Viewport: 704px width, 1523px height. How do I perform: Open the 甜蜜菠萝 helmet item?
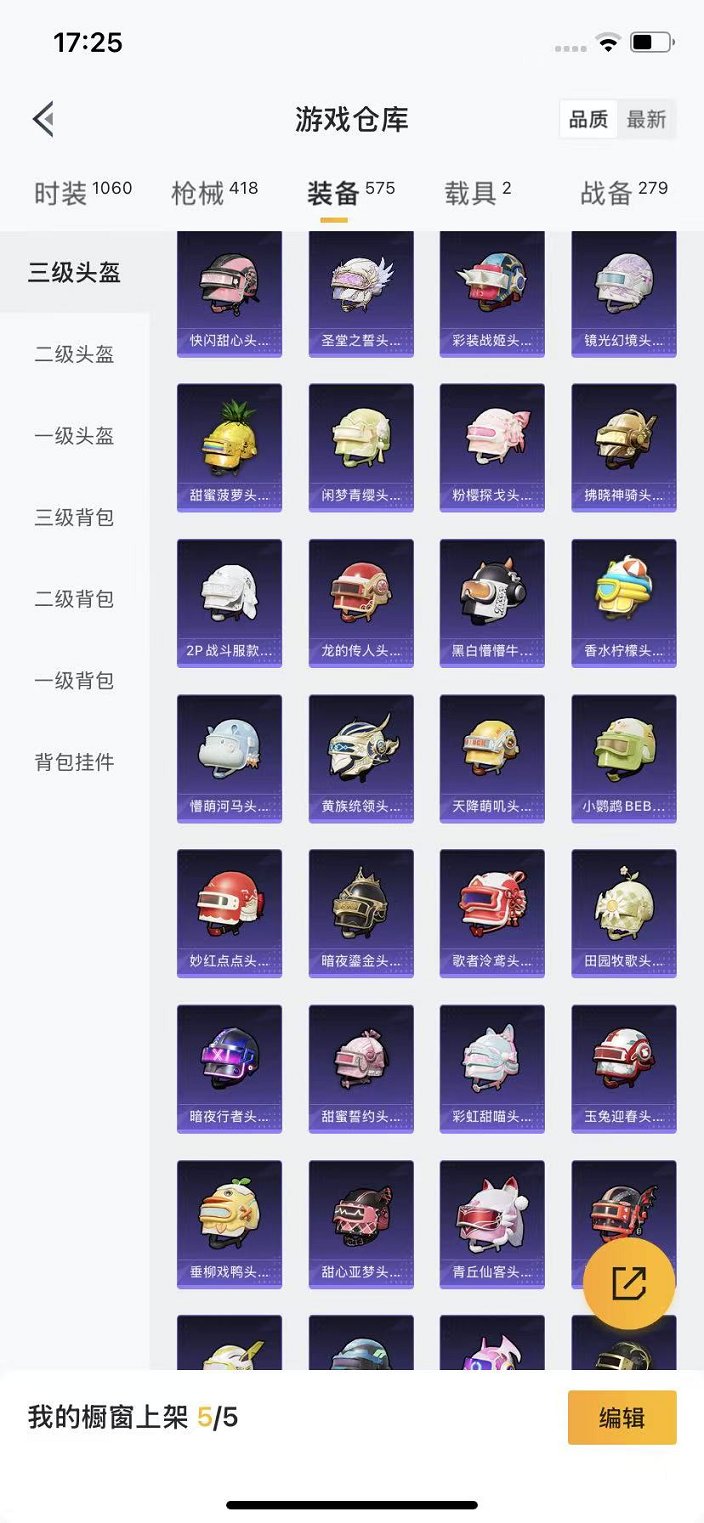click(x=229, y=447)
